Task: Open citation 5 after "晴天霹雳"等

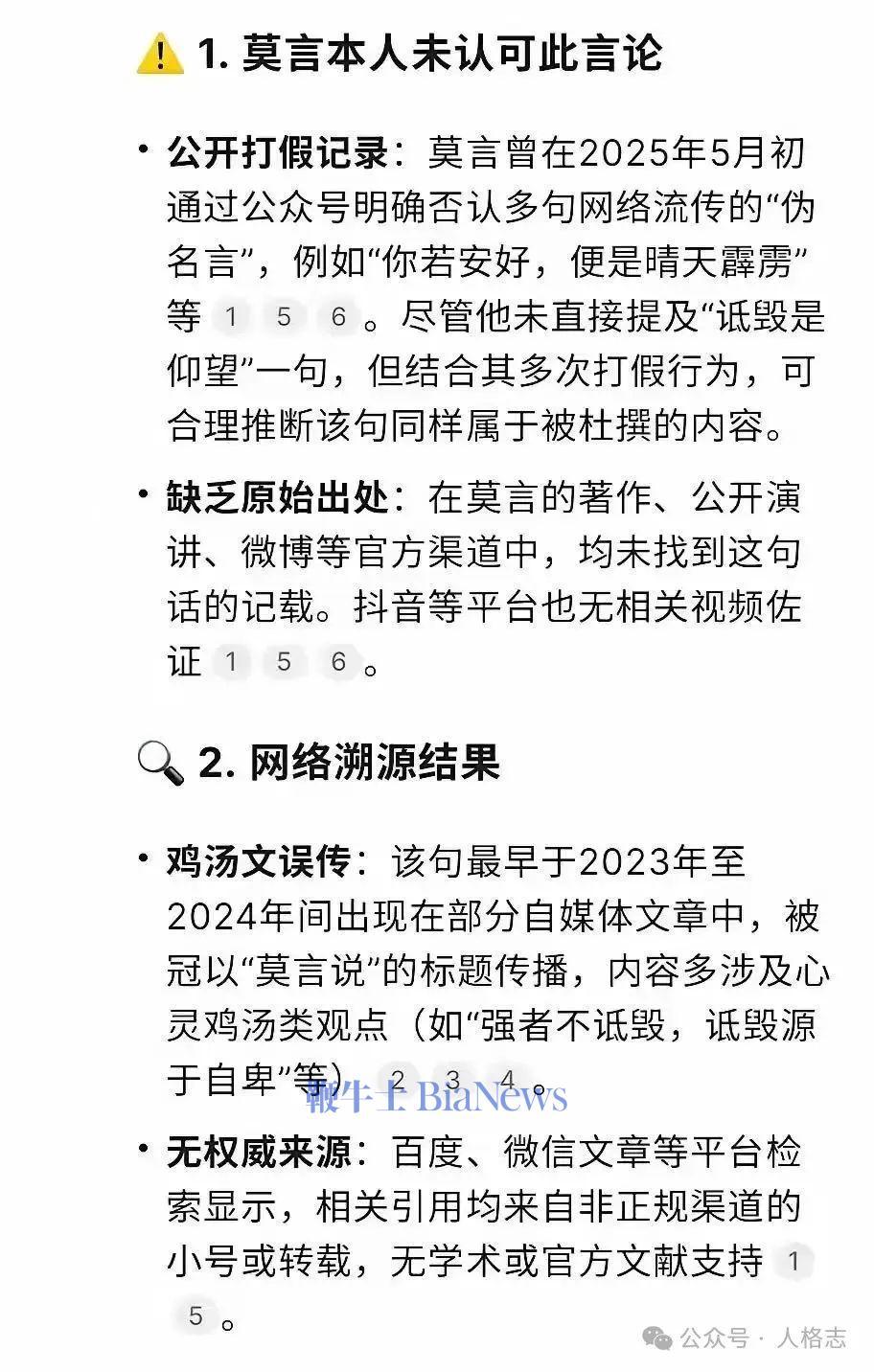Action: (284, 316)
